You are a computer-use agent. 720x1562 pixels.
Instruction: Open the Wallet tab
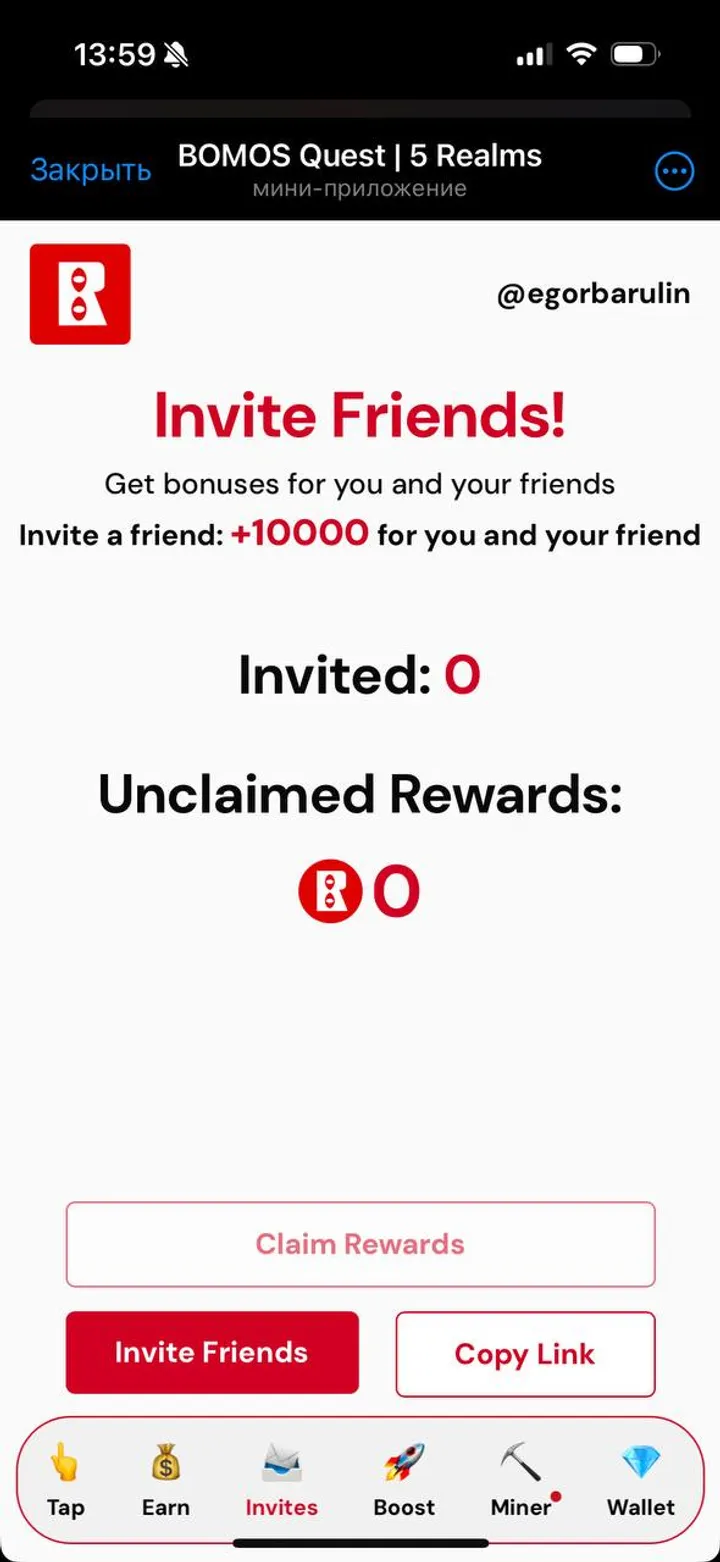point(641,1481)
